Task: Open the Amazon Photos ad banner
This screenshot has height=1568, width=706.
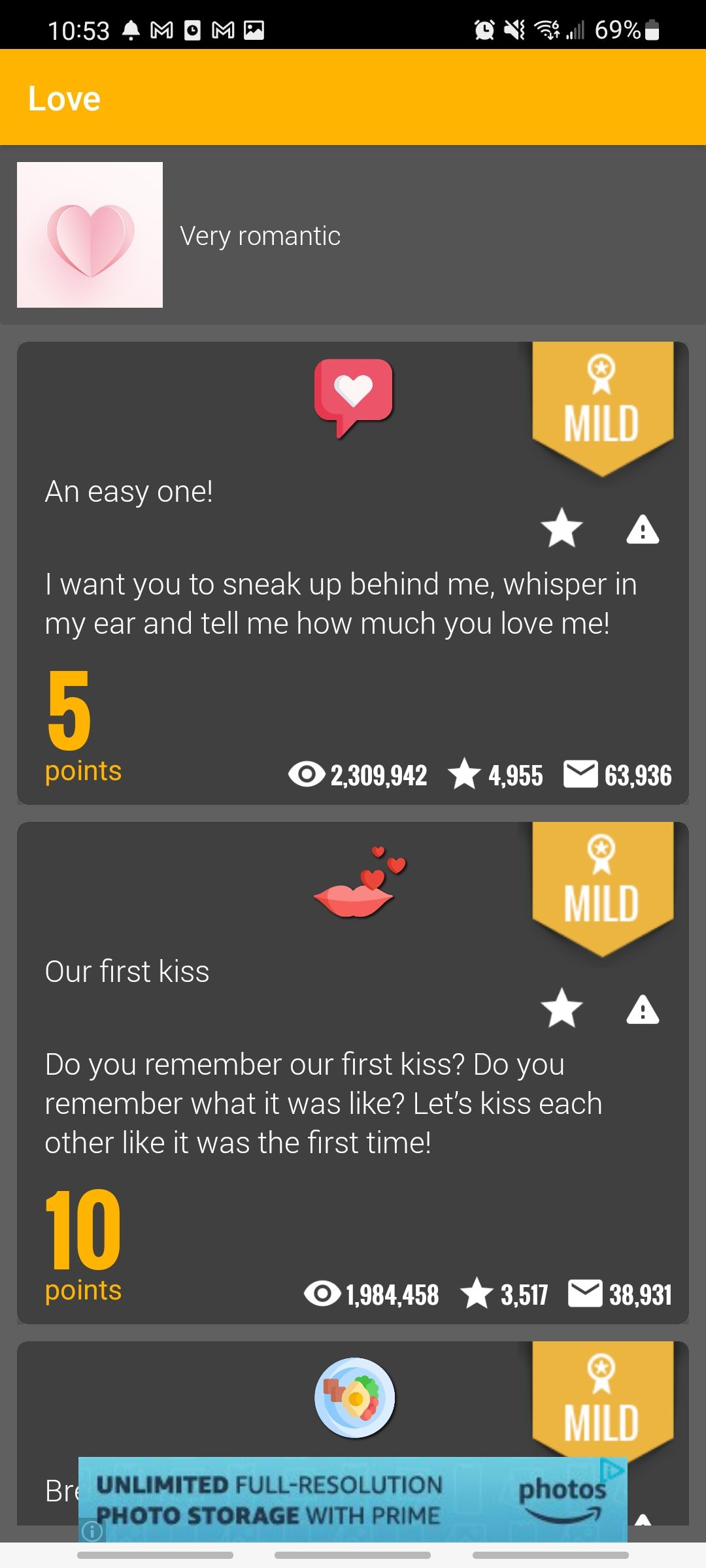Action: 353,1499
